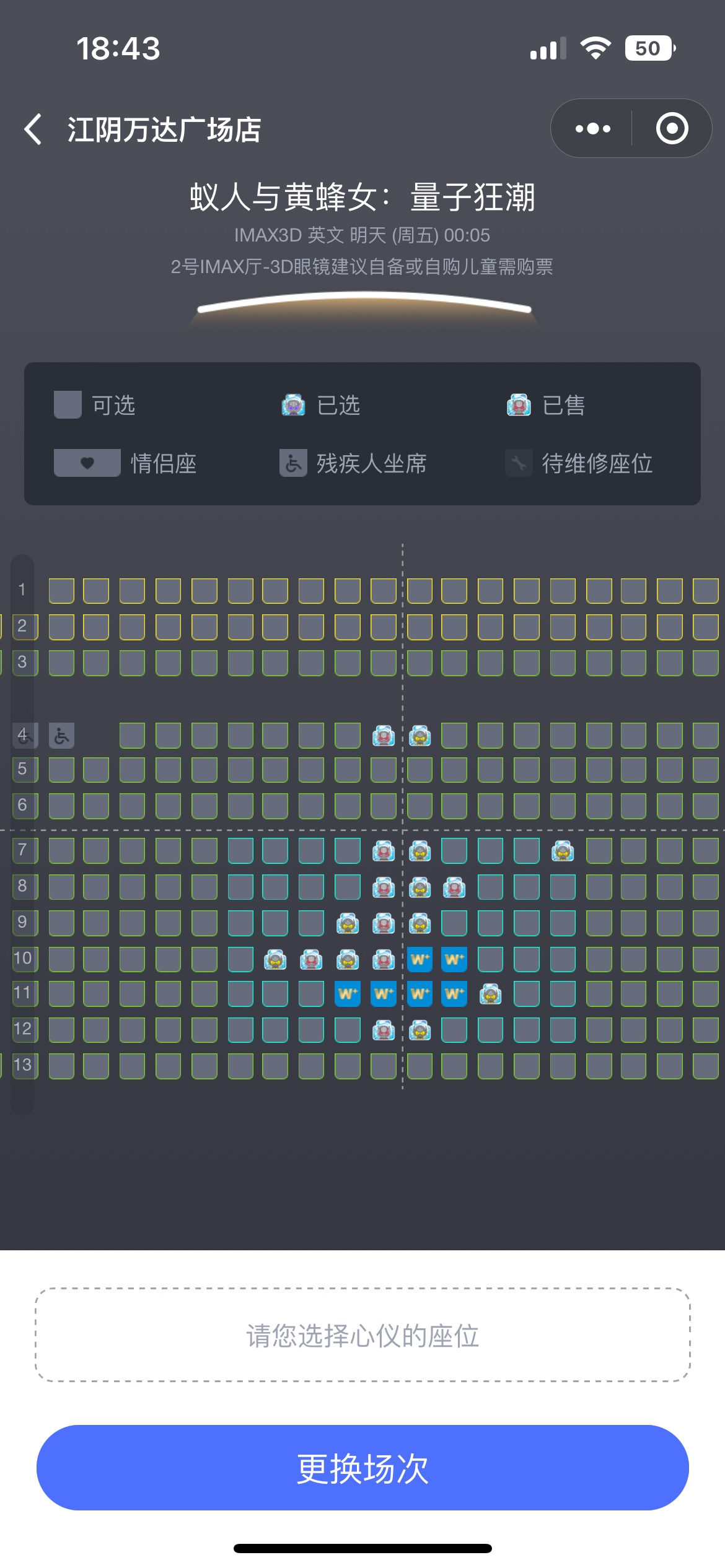725x1568 pixels.
Task: Go back from 江阴万达广场店
Action: coord(33,129)
